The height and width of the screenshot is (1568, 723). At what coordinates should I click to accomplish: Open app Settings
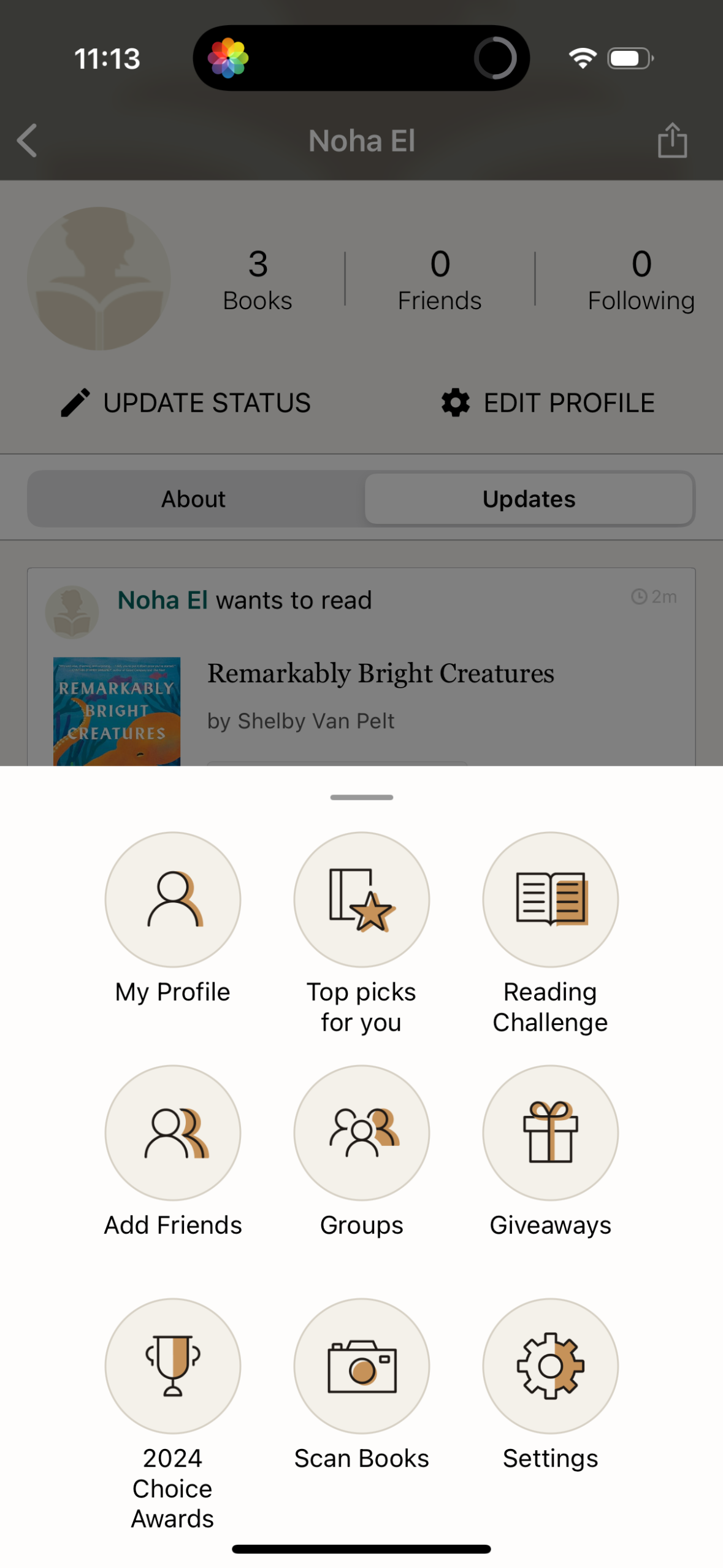[x=550, y=1366]
